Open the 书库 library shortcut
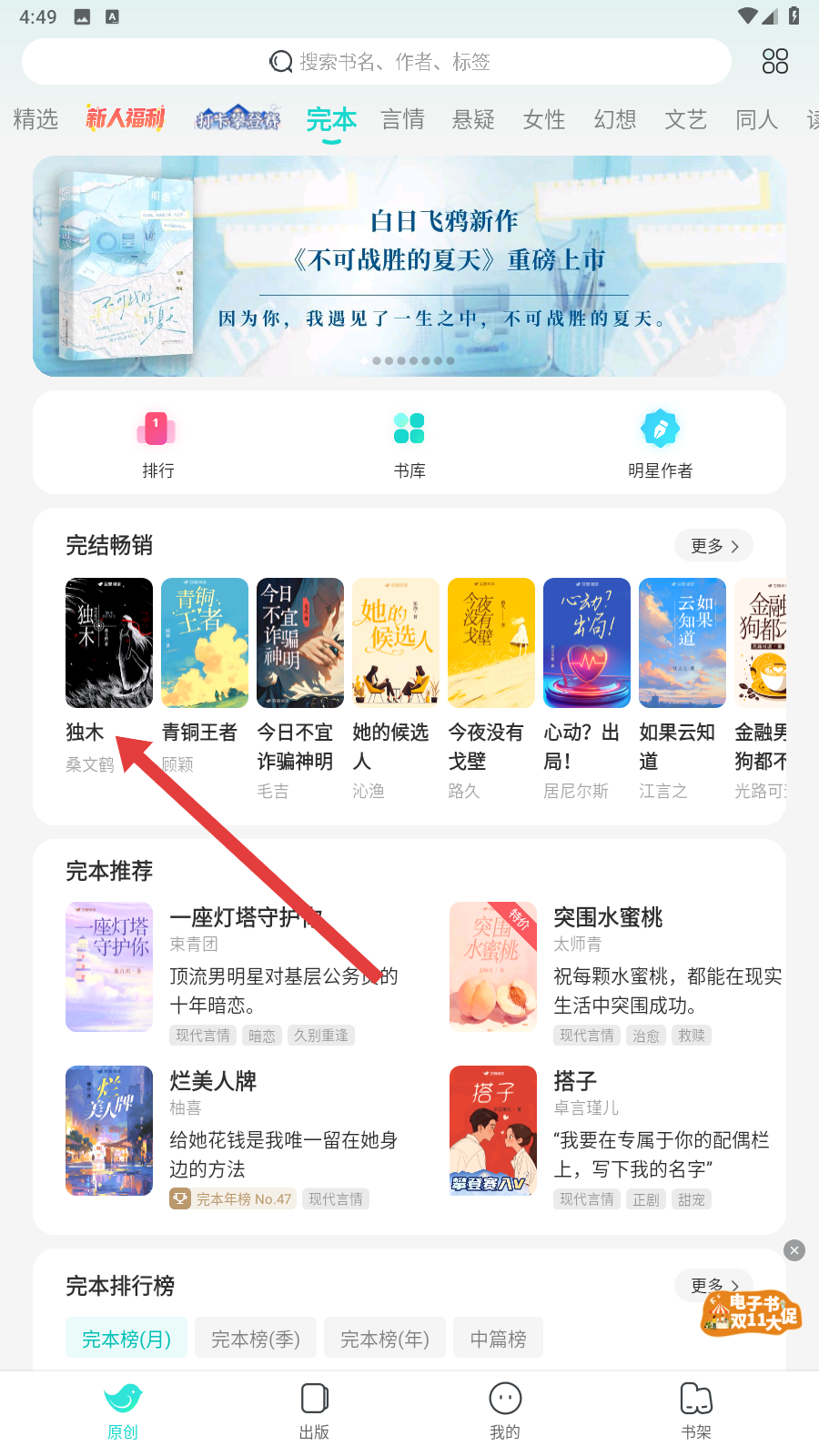 [x=409, y=443]
